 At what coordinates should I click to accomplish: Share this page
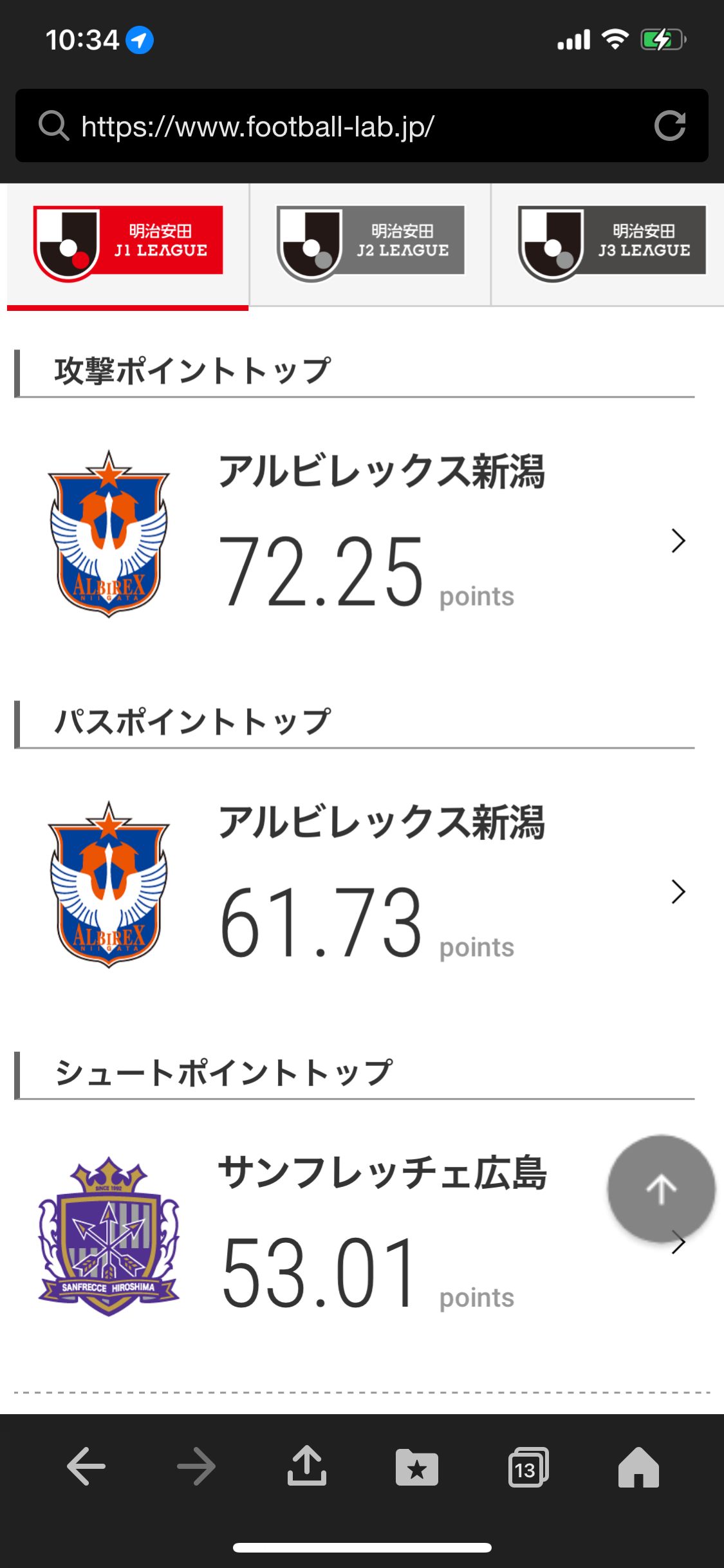click(307, 1466)
